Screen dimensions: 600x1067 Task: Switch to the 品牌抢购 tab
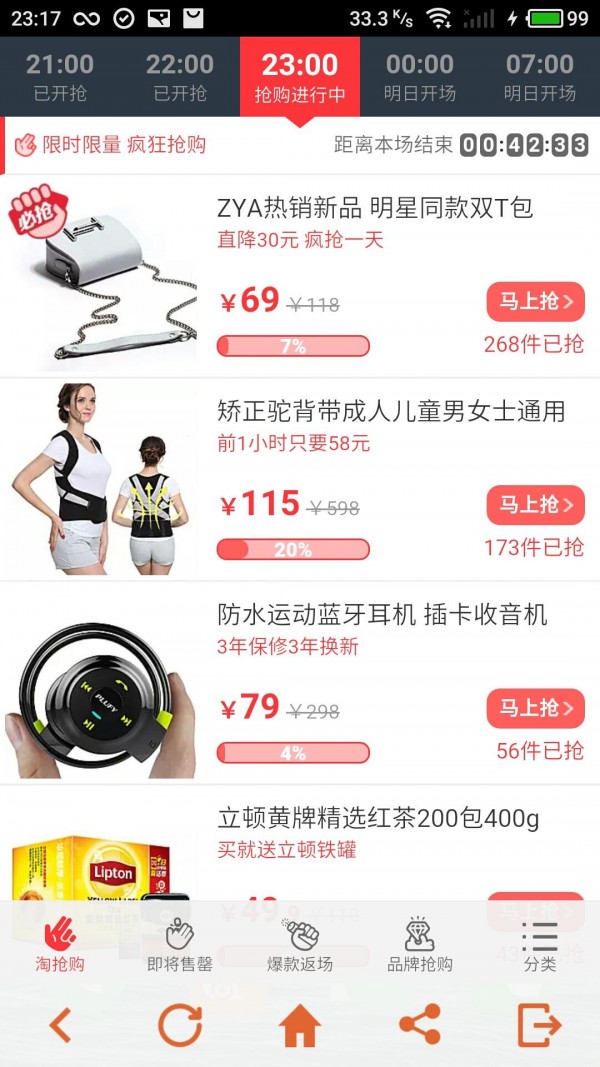(x=420, y=945)
